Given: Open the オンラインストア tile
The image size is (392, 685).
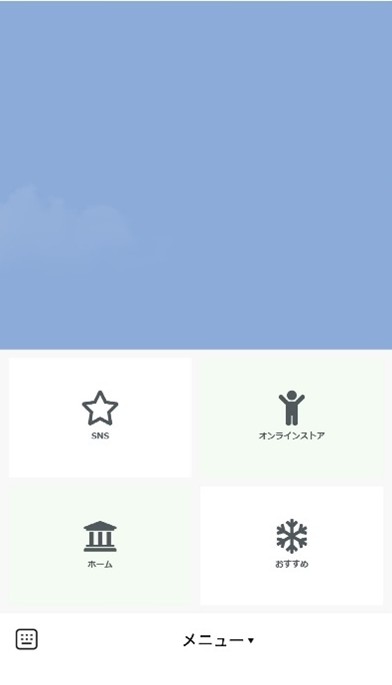Looking at the screenshot, I should pos(291,417).
